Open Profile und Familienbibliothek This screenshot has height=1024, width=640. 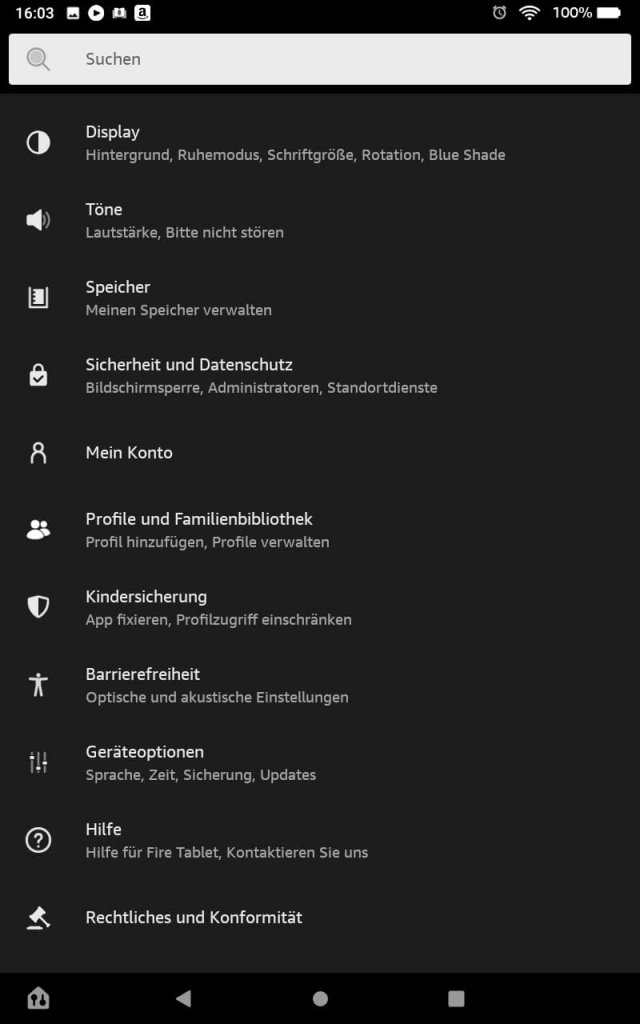(320, 530)
